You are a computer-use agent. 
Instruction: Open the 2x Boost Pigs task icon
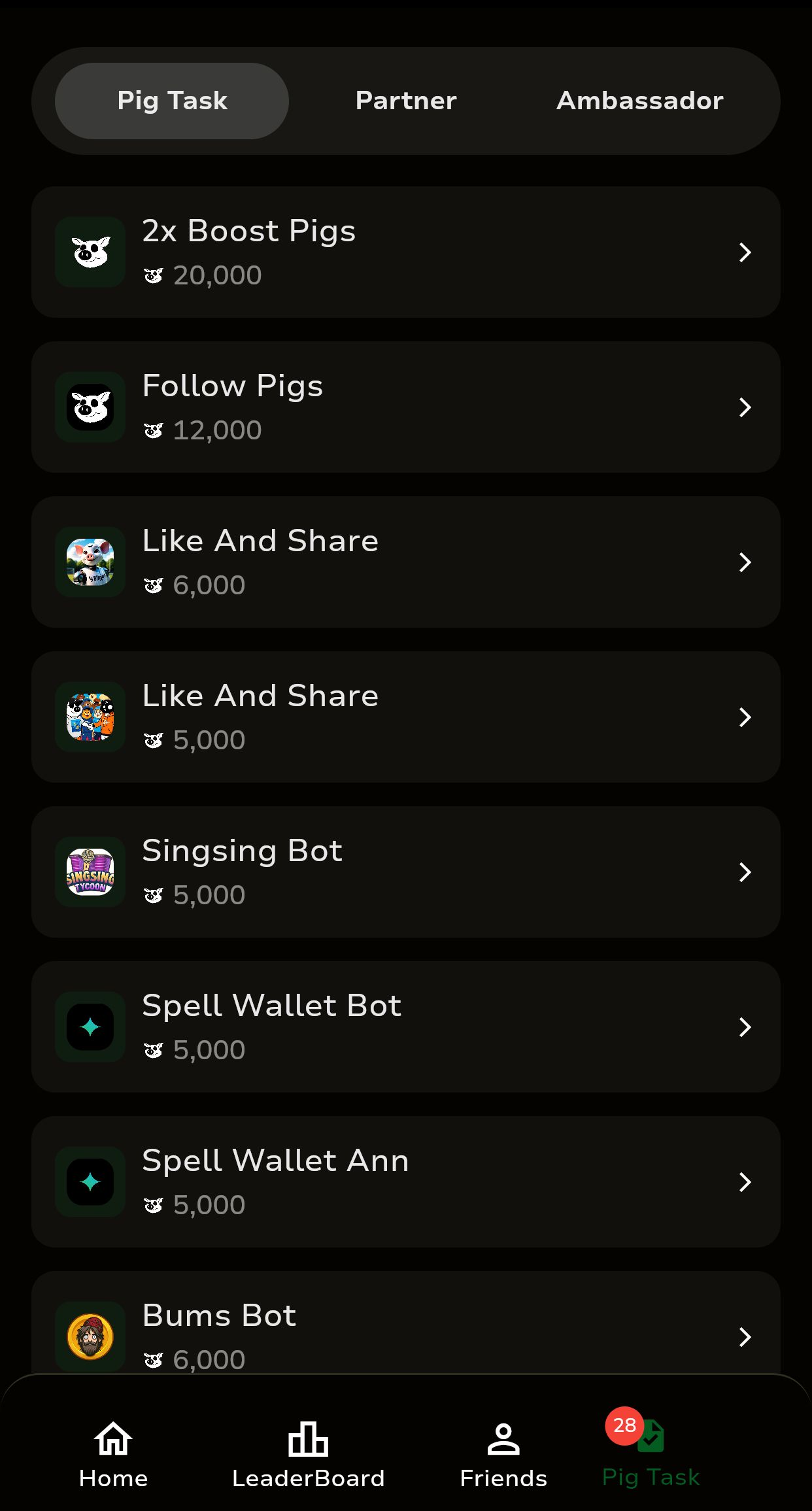click(90, 251)
